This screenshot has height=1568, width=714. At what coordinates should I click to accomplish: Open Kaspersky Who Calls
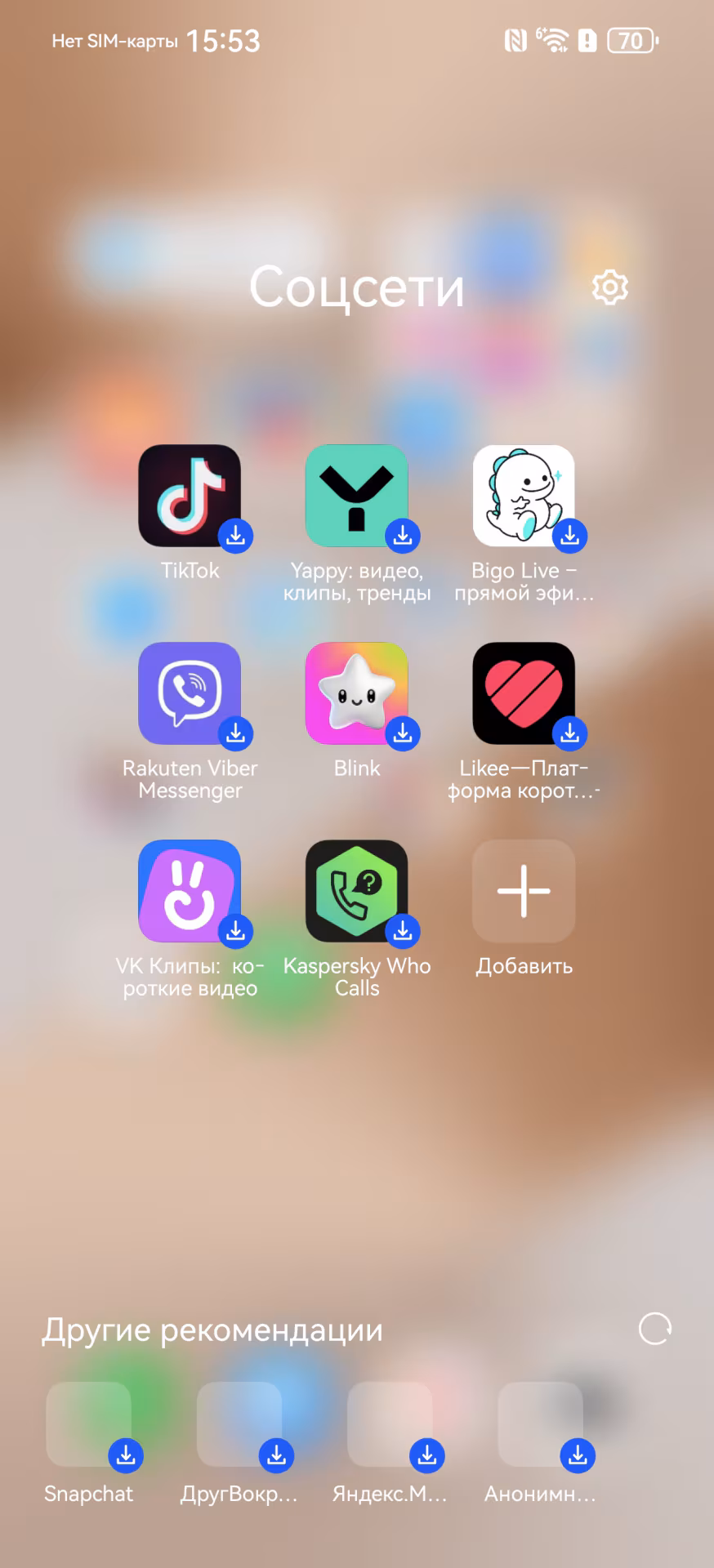pyautogui.click(x=357, y=891)
